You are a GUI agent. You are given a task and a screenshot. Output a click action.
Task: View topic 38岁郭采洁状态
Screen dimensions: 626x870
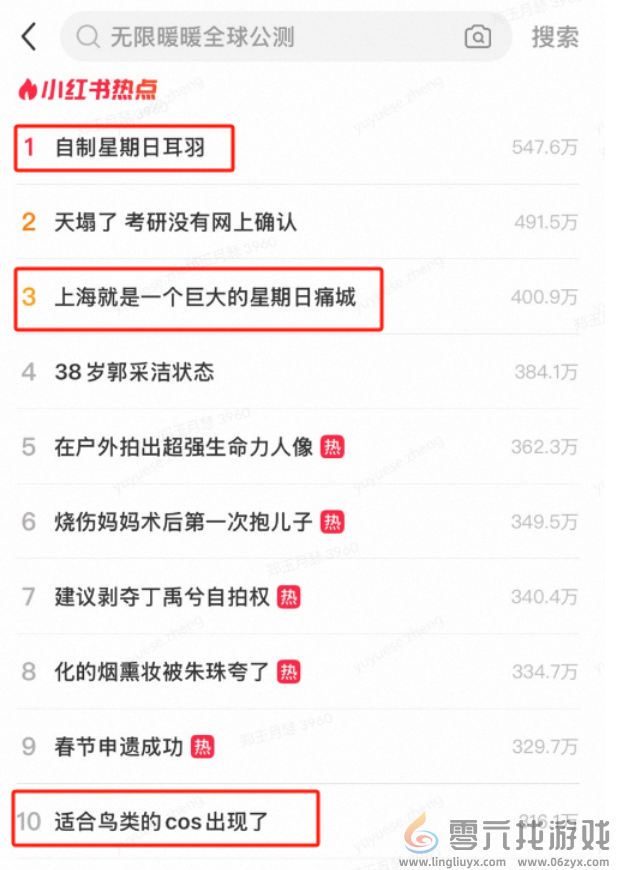point(134,372)
